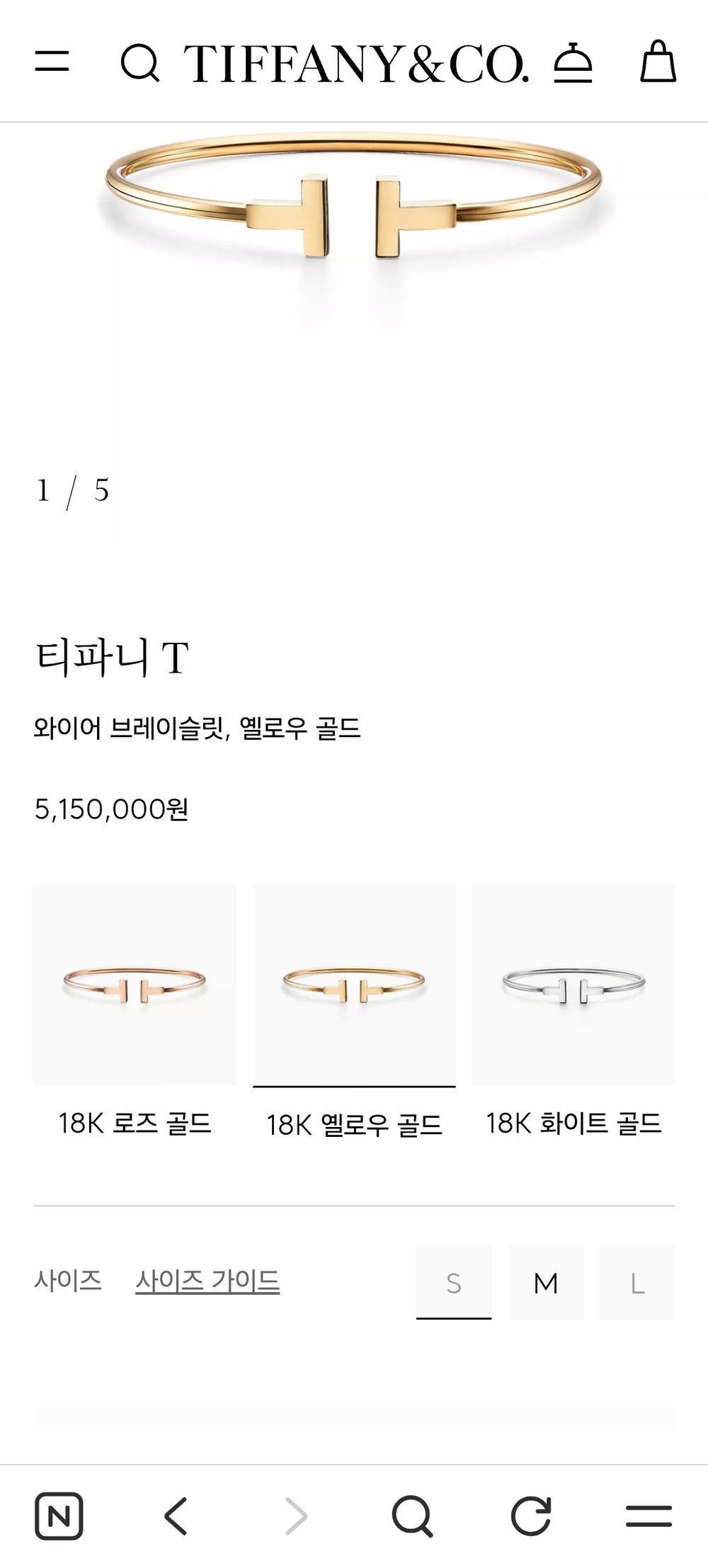View the shopping bag
708x1568 pixels.
(x=658, y=62)
